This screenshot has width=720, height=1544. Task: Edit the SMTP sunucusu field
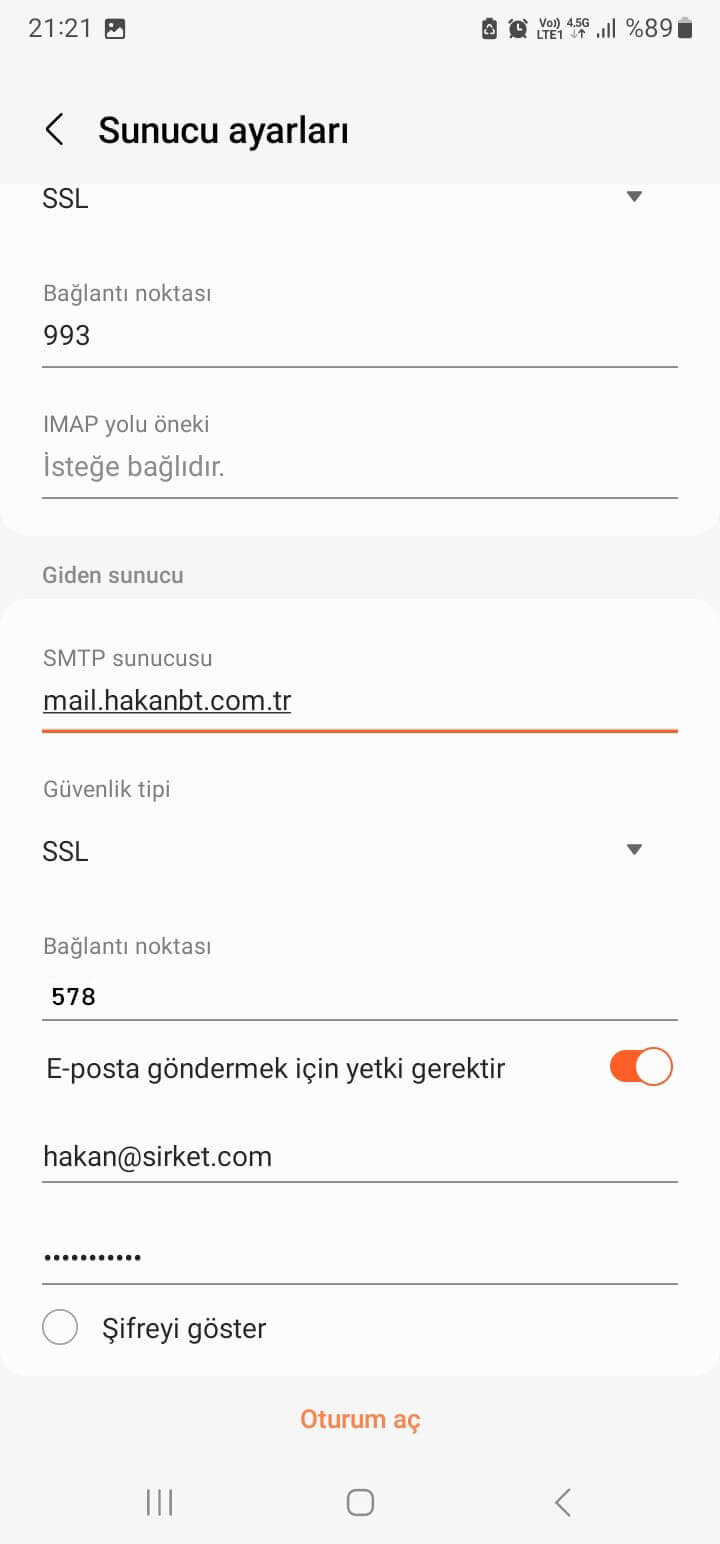[359, 701]
